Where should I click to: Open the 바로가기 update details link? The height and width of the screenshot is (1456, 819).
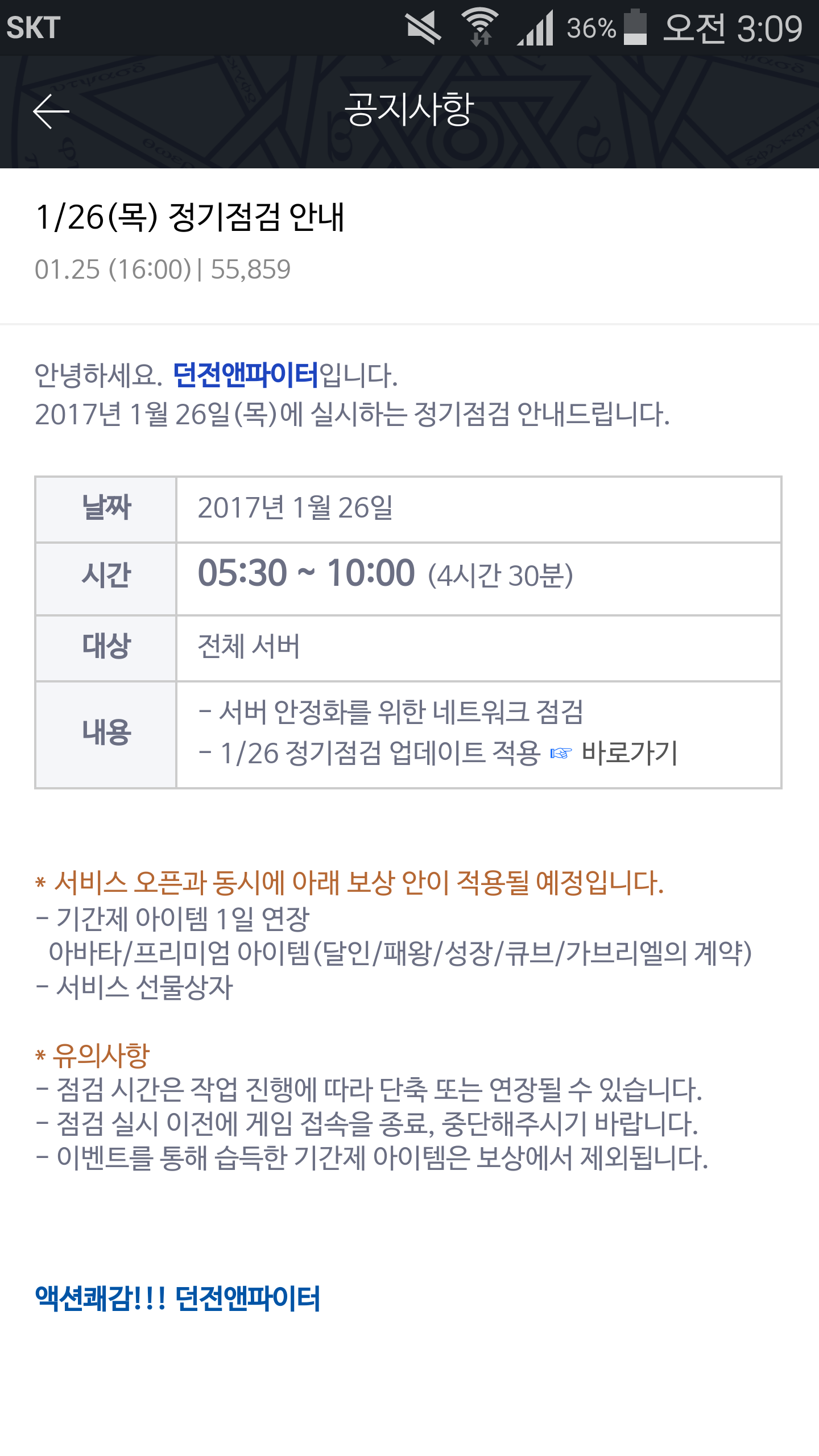629,753
